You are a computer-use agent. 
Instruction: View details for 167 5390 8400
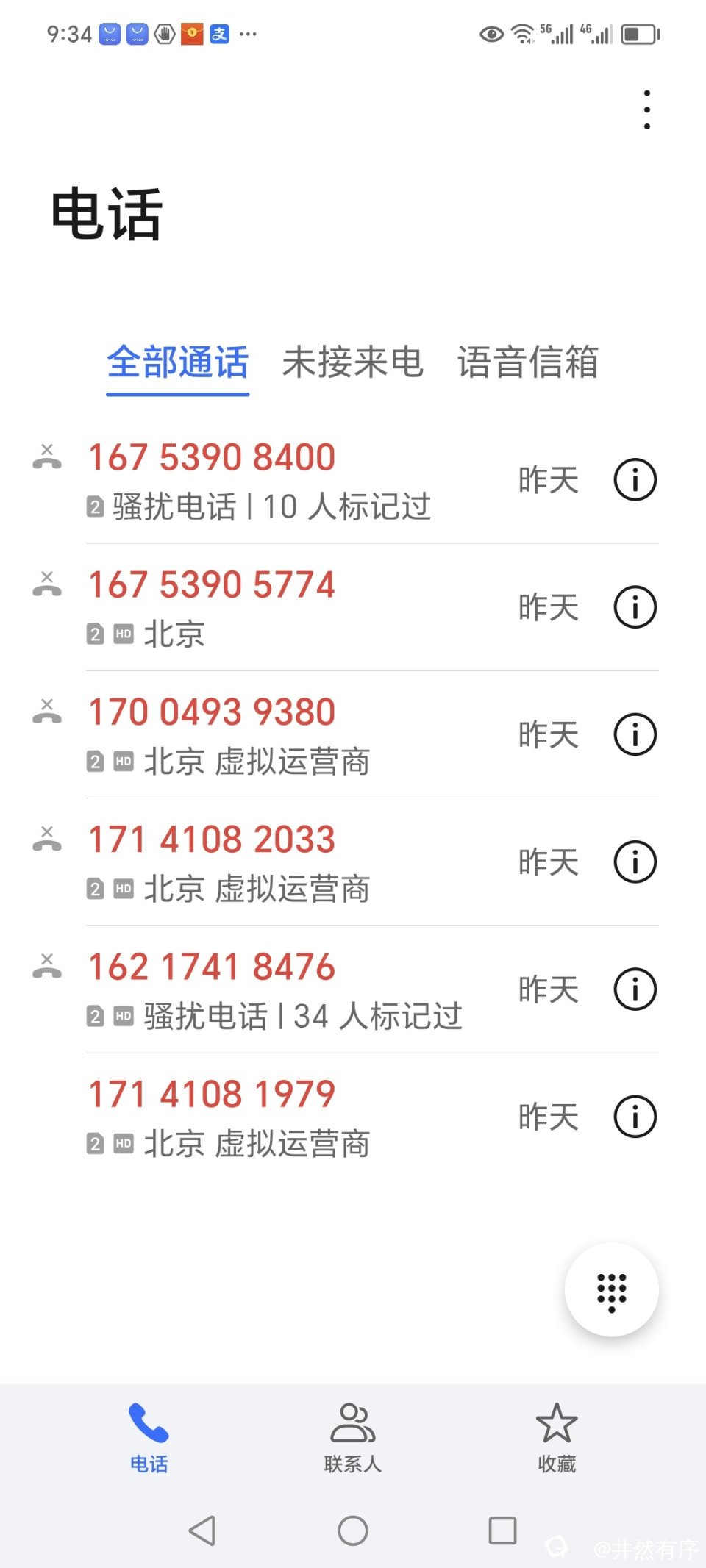[635, 480]
